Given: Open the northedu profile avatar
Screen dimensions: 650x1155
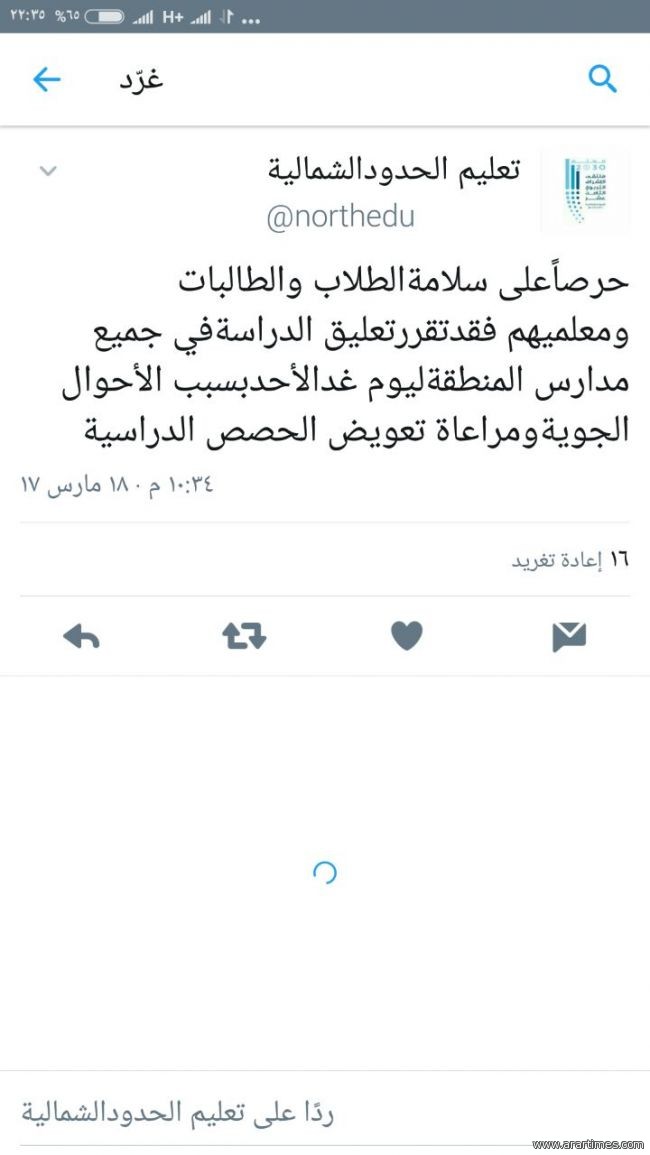Looking at the screenshot, I should 584,191.
